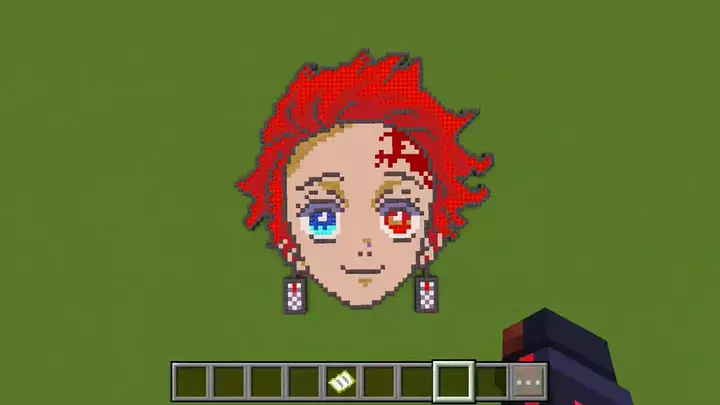The image size is (720, 405).
Task: Select the hotbar slot holding the paper item
Action: tap(341, 381)
